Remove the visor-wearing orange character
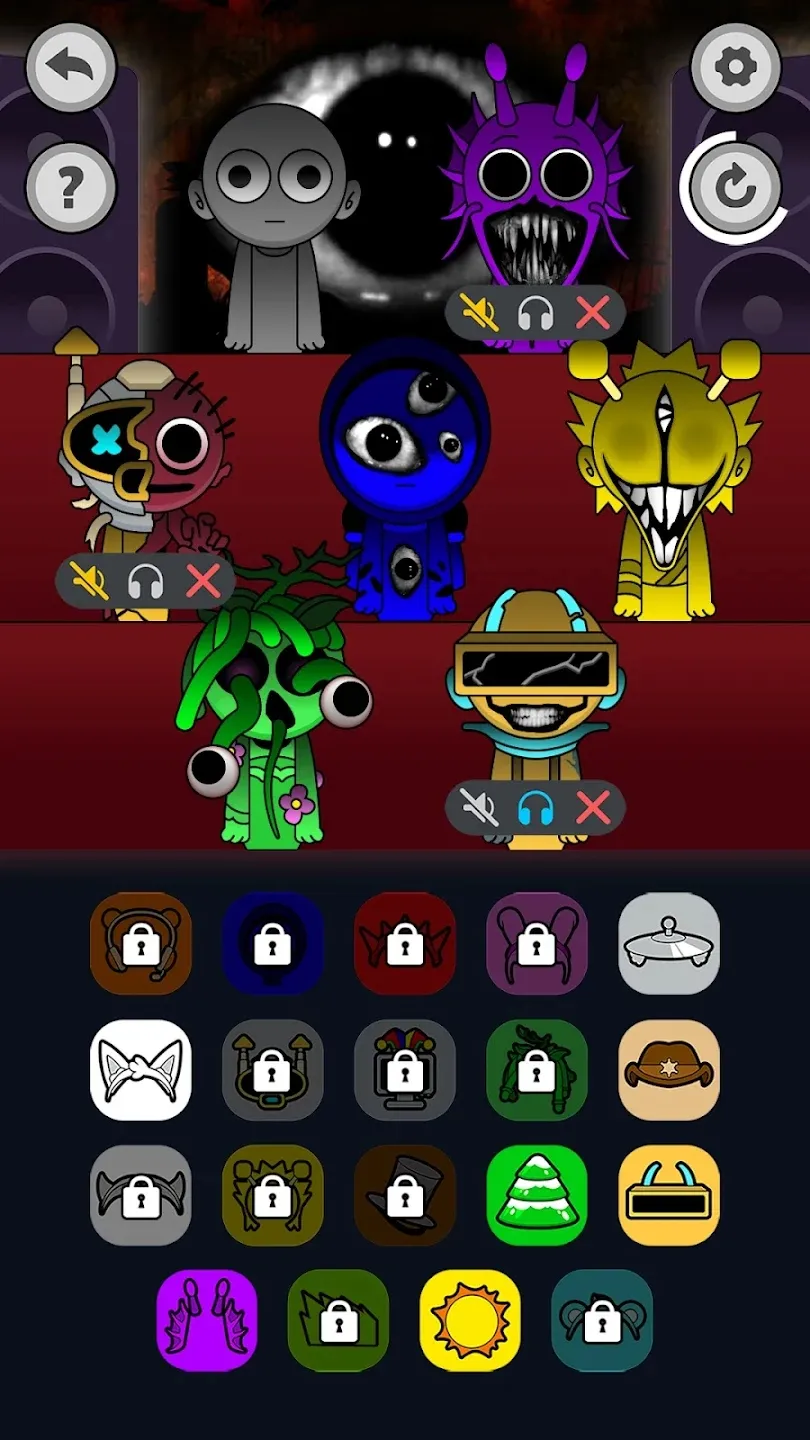 [593, 808]
